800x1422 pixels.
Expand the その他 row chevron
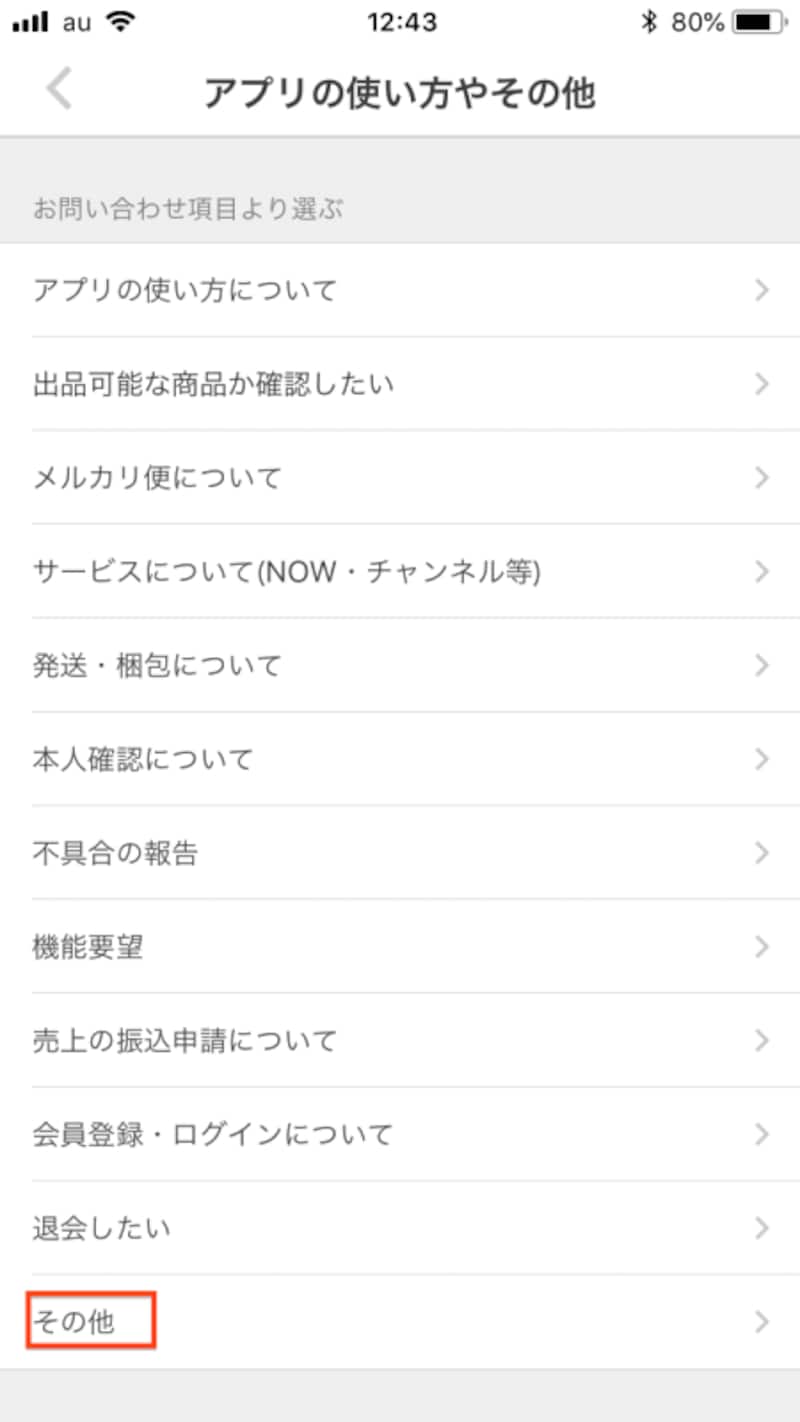click(762, 1320)
